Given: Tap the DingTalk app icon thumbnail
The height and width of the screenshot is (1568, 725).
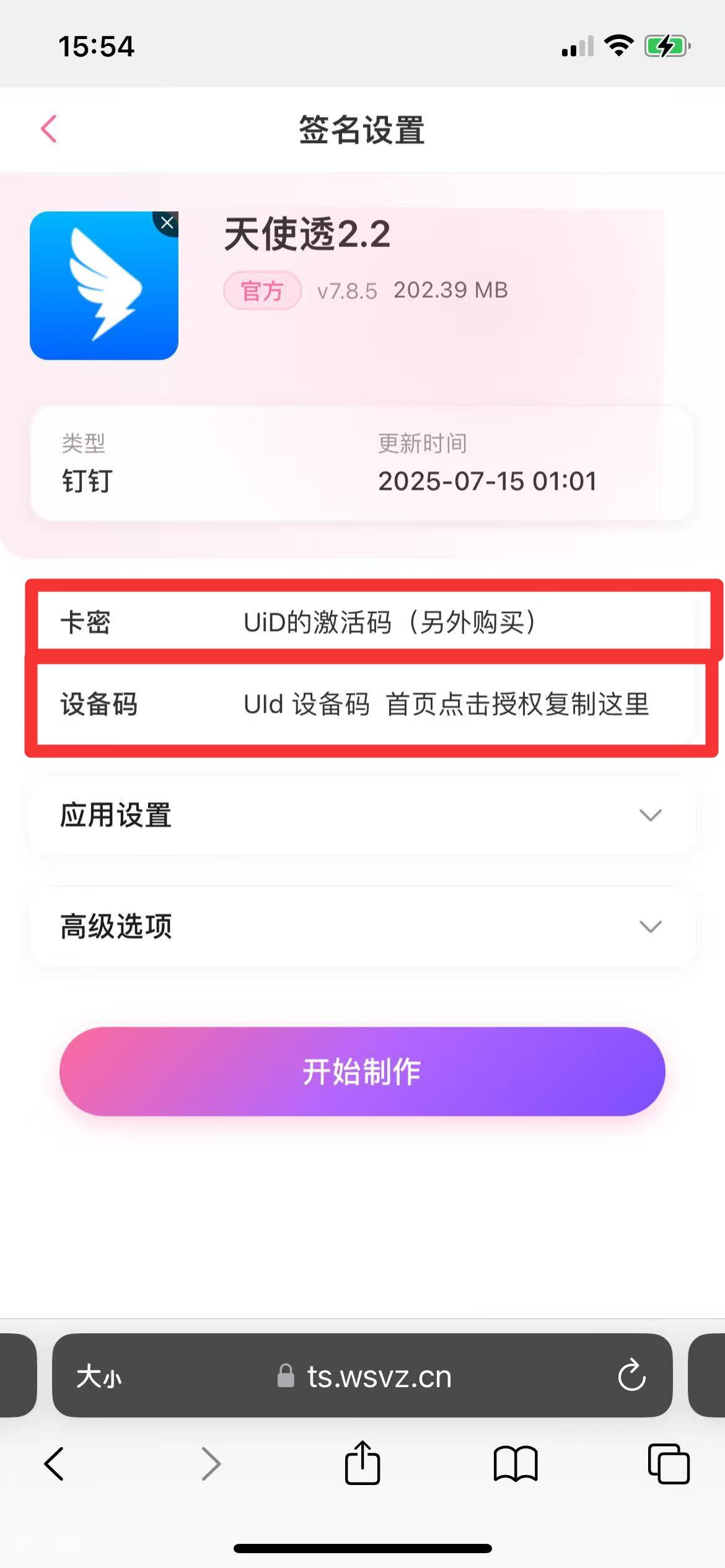Looking at the screenshot, I should pos(103,285).
